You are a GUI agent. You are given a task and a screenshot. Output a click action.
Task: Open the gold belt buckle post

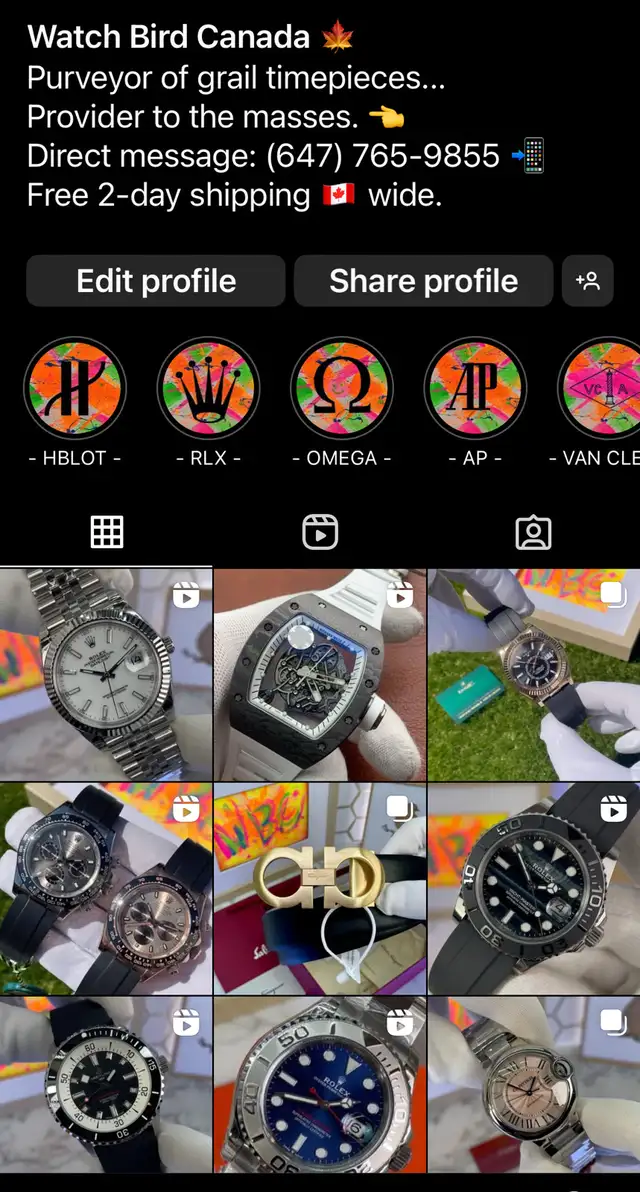click(x=320, y=889)
